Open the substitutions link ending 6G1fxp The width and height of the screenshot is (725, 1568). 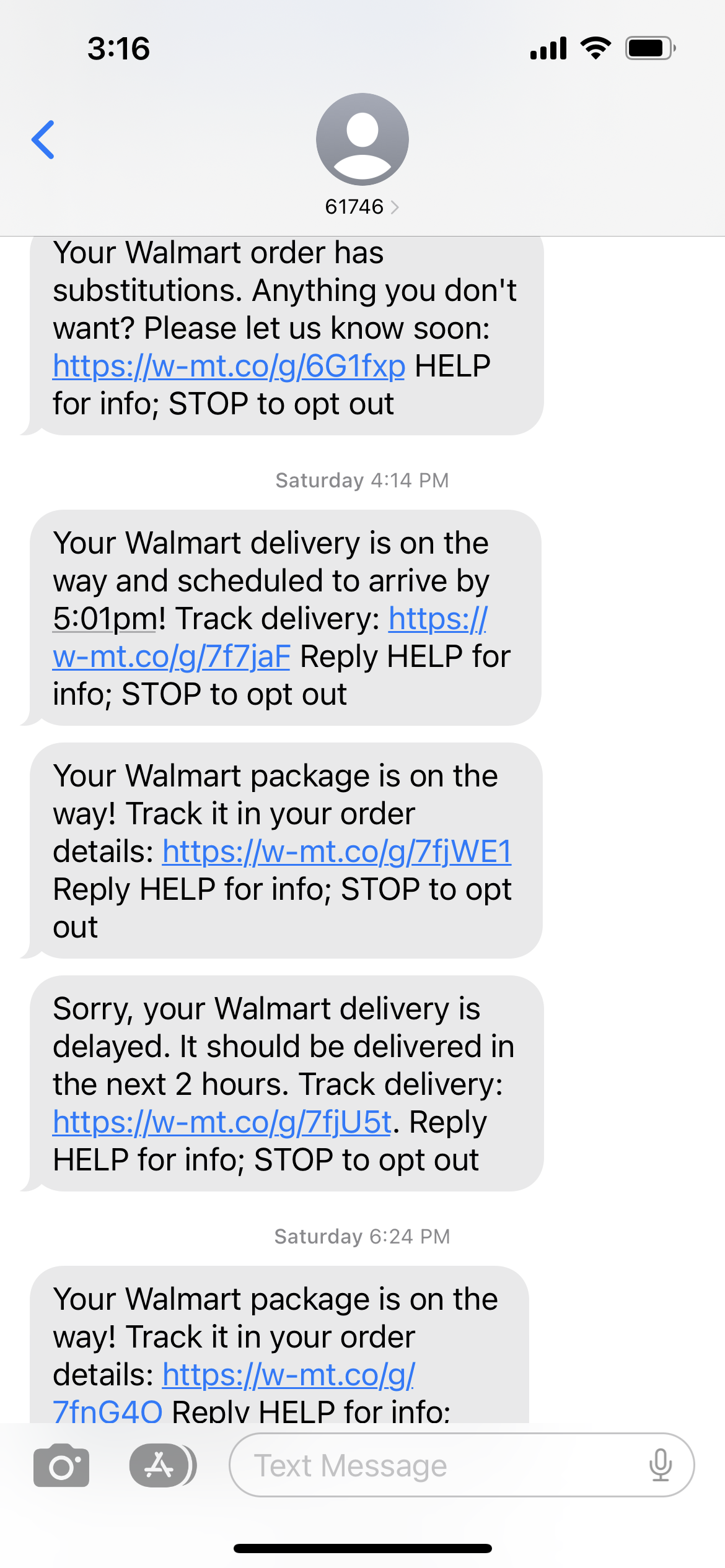click(229, 366)
